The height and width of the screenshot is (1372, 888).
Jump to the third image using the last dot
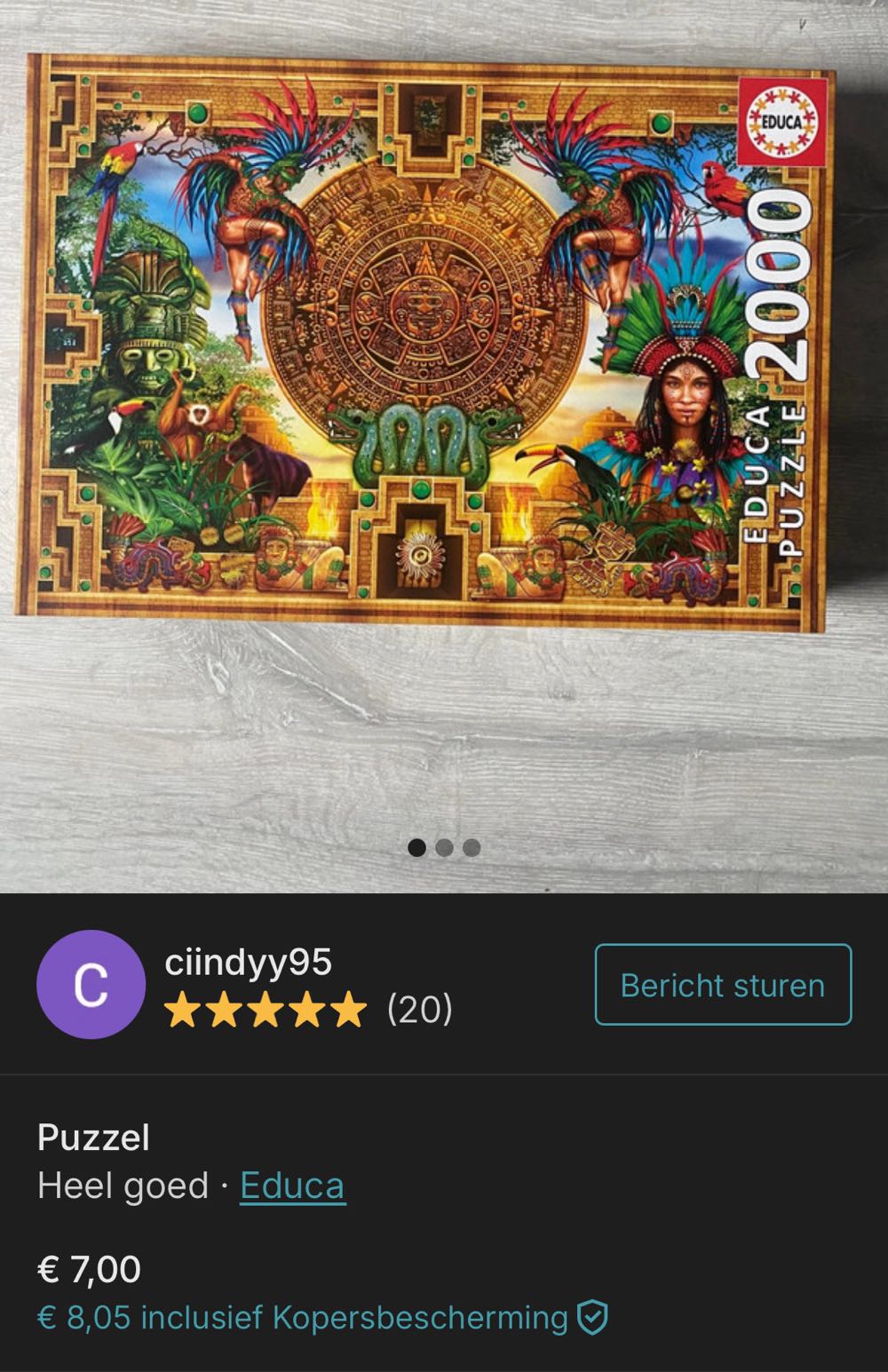tap(472, 848)
